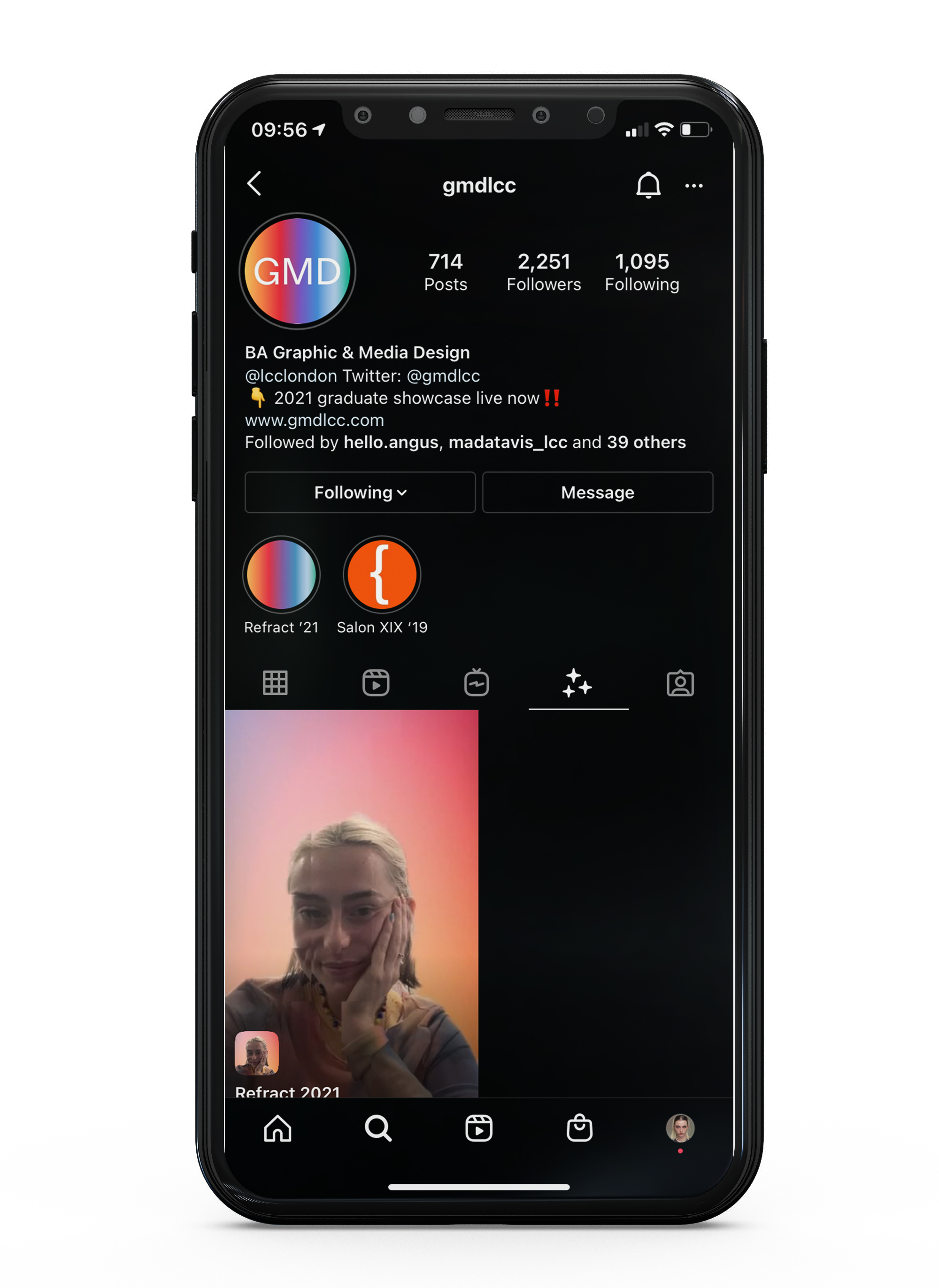Open the Shop bag tab
The image size is (939, 1288).
click(x=579, y=1128)
